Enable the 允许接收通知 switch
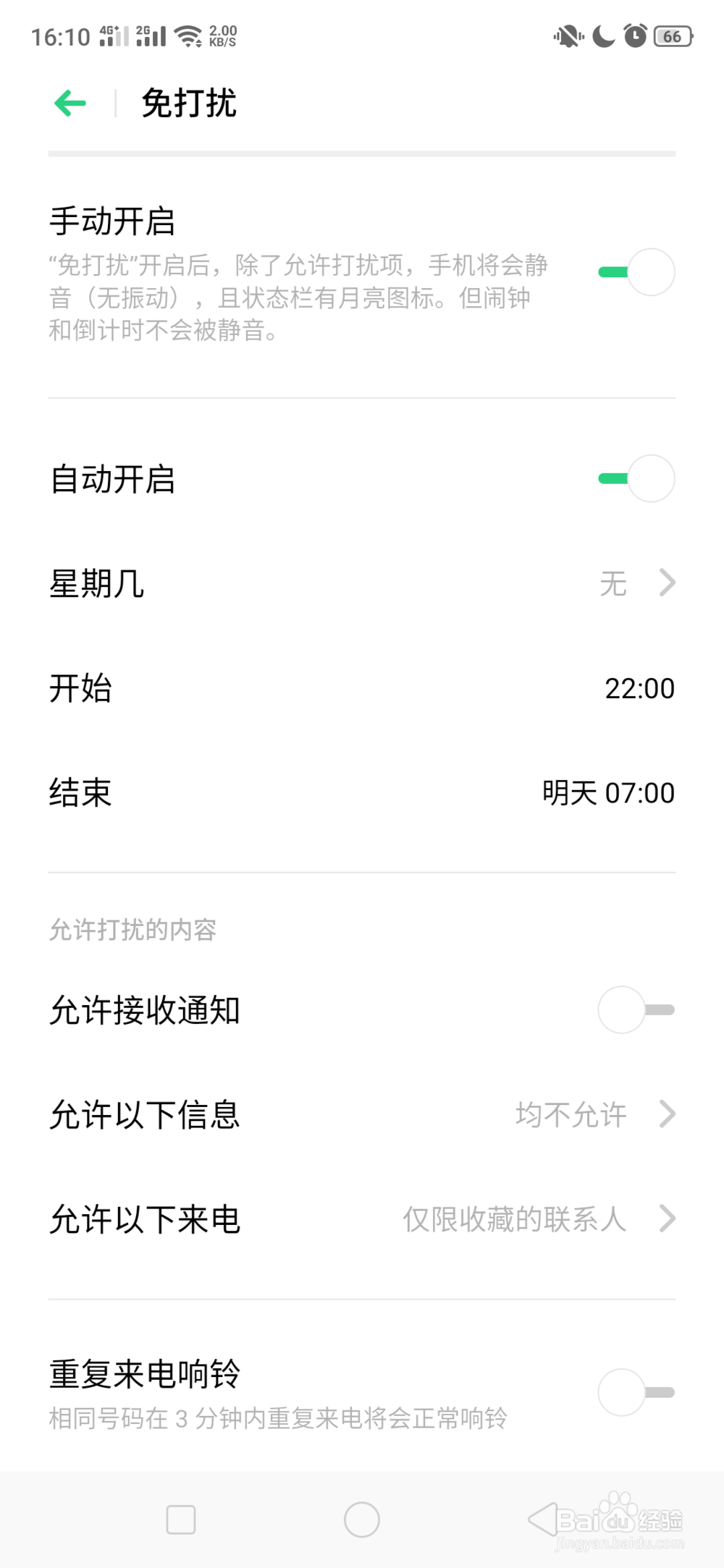This screenshot has height=1568, width=724. (x=636, y=1009)
